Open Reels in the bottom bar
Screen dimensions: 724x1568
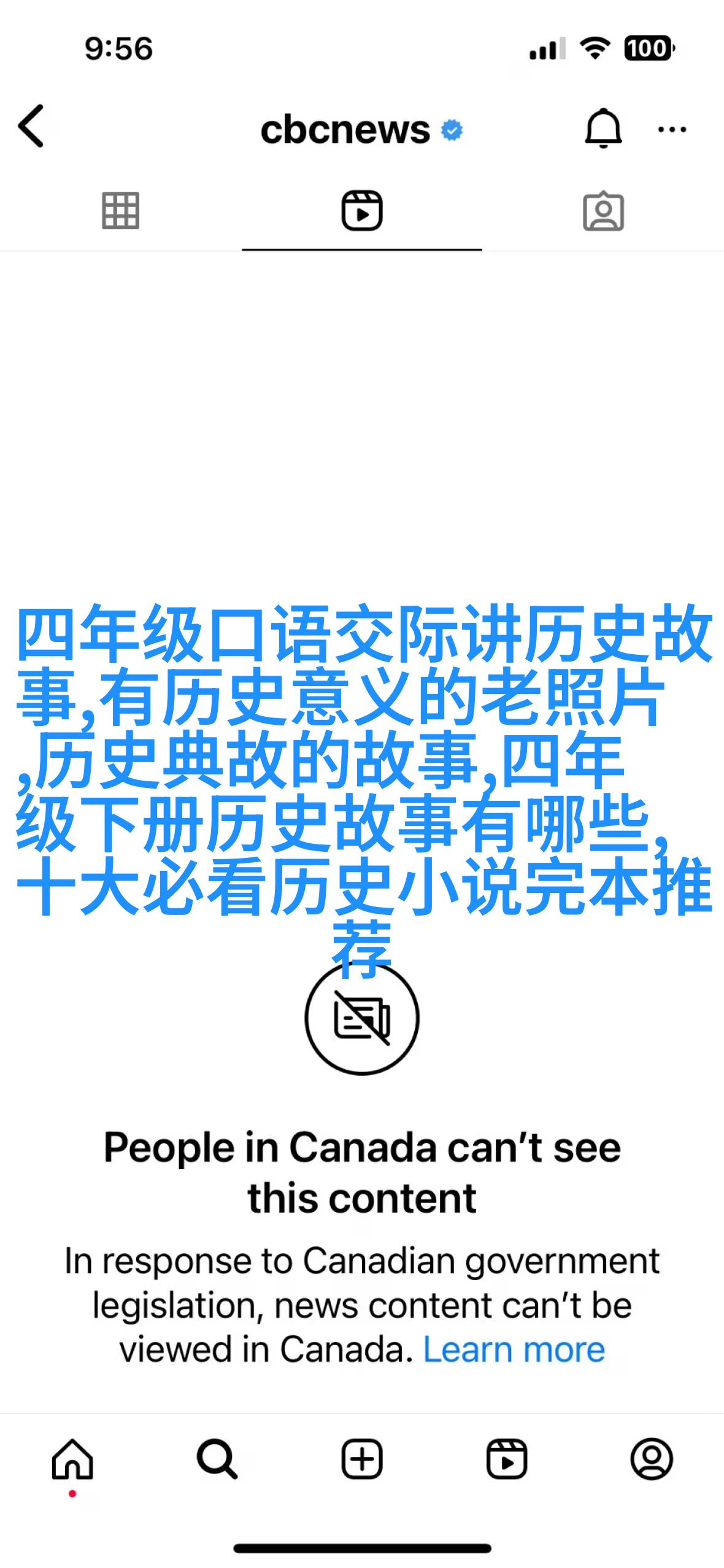tap(507, 1459)
